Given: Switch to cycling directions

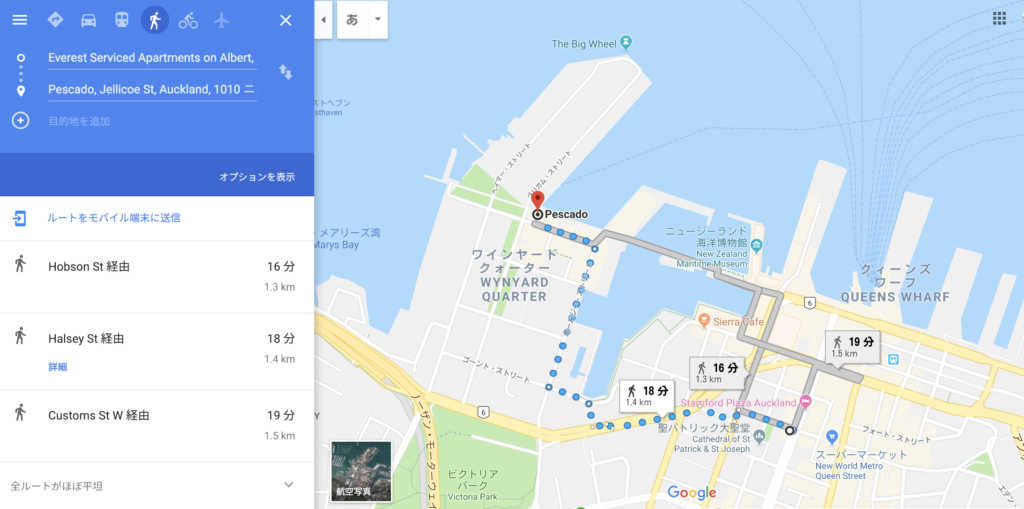Looking at the screenshot, I should [x=188, y=20].
